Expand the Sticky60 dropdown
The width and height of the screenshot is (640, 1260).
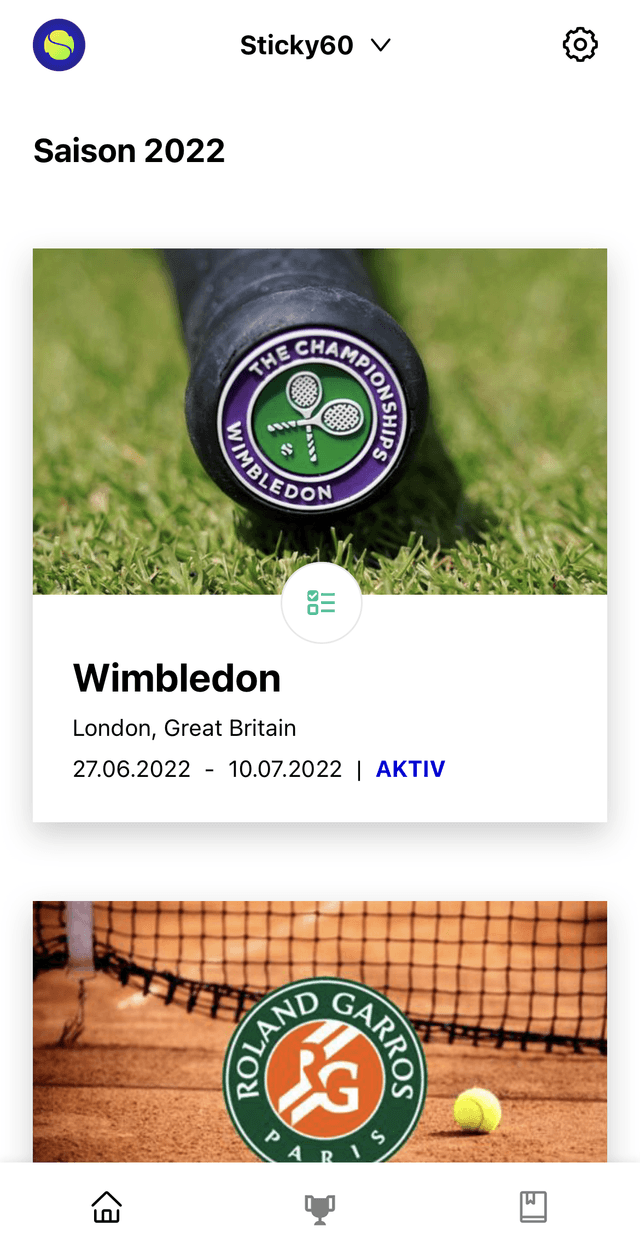coord(316,45)
